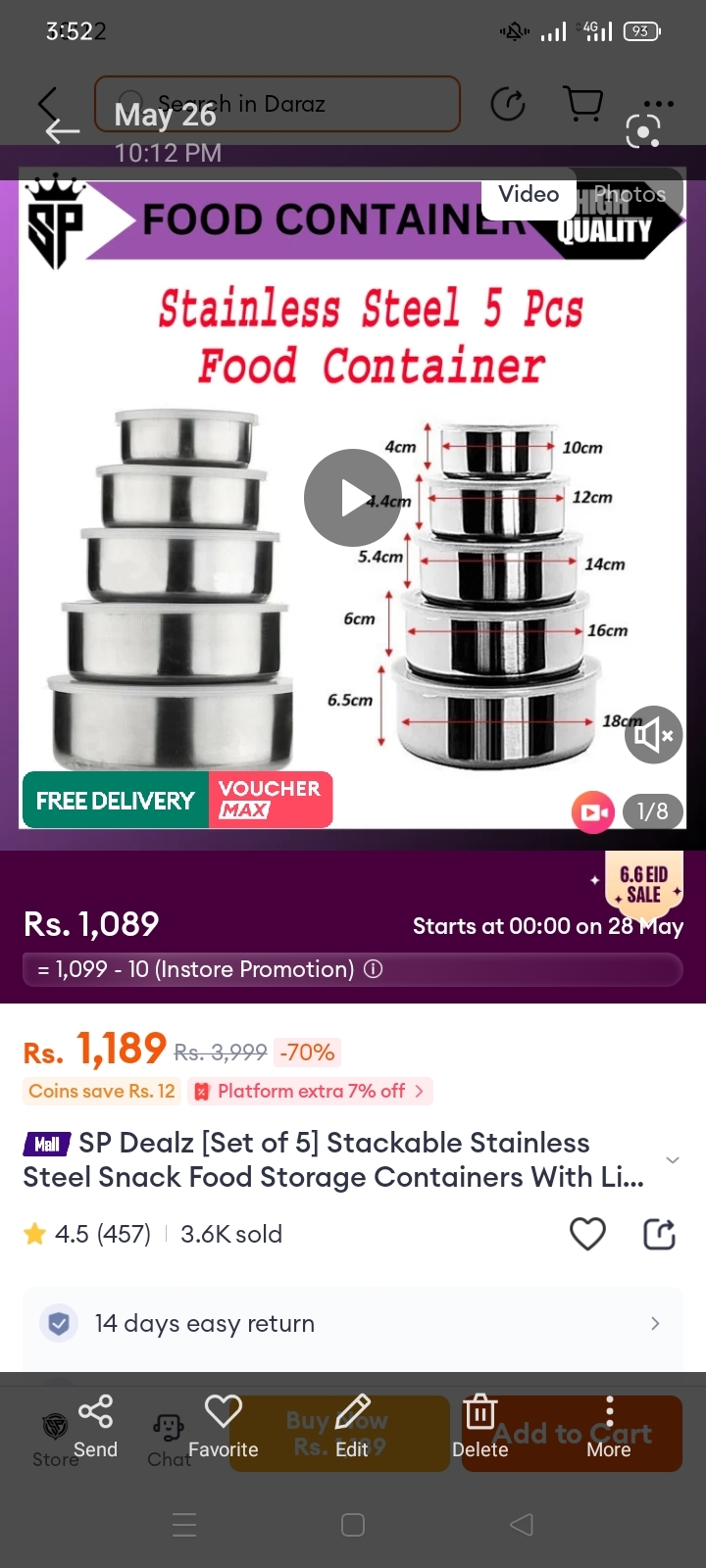This screenshot has width=706, height=1568.
Task: Edit this screenshot
Action: [x=352, y=1427]
